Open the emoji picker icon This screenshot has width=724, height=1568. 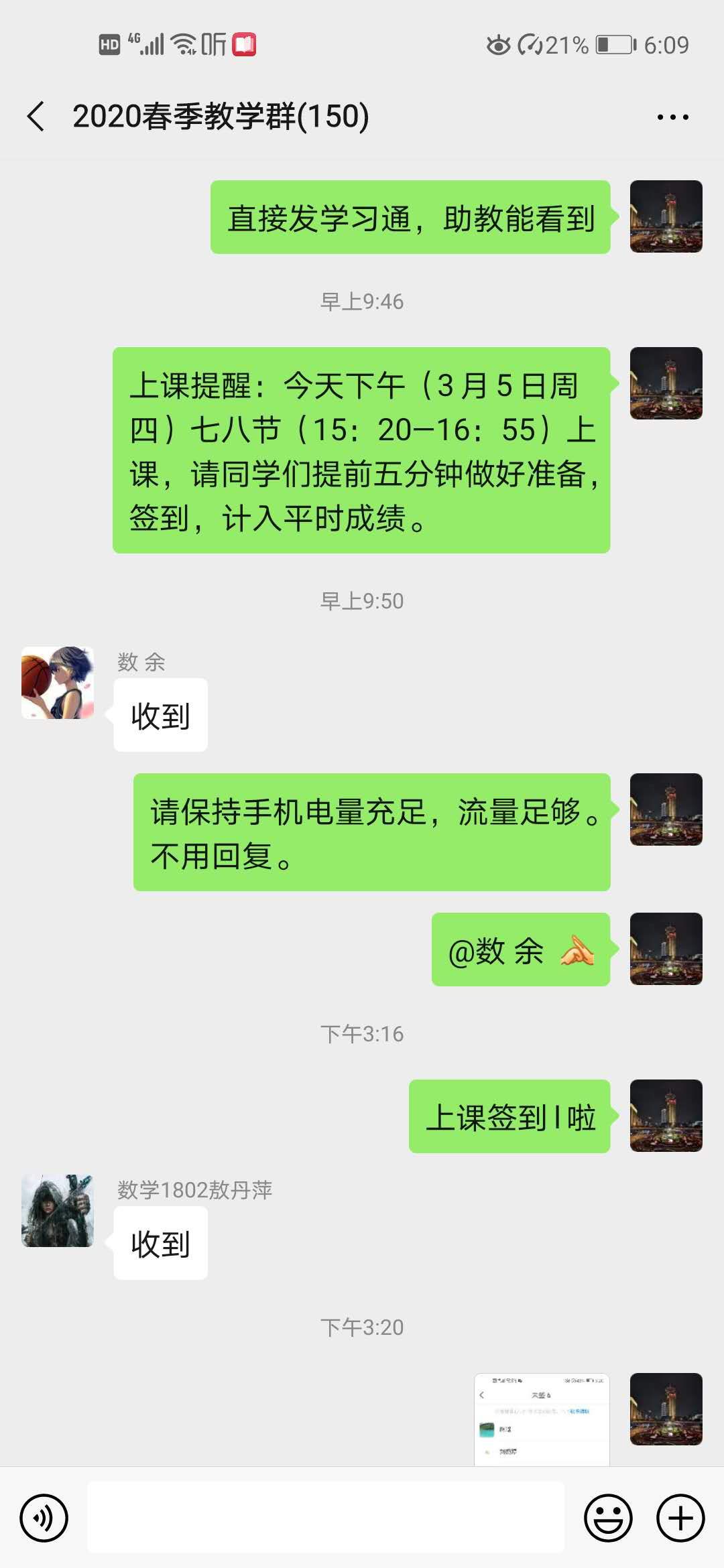[607, 1516]
